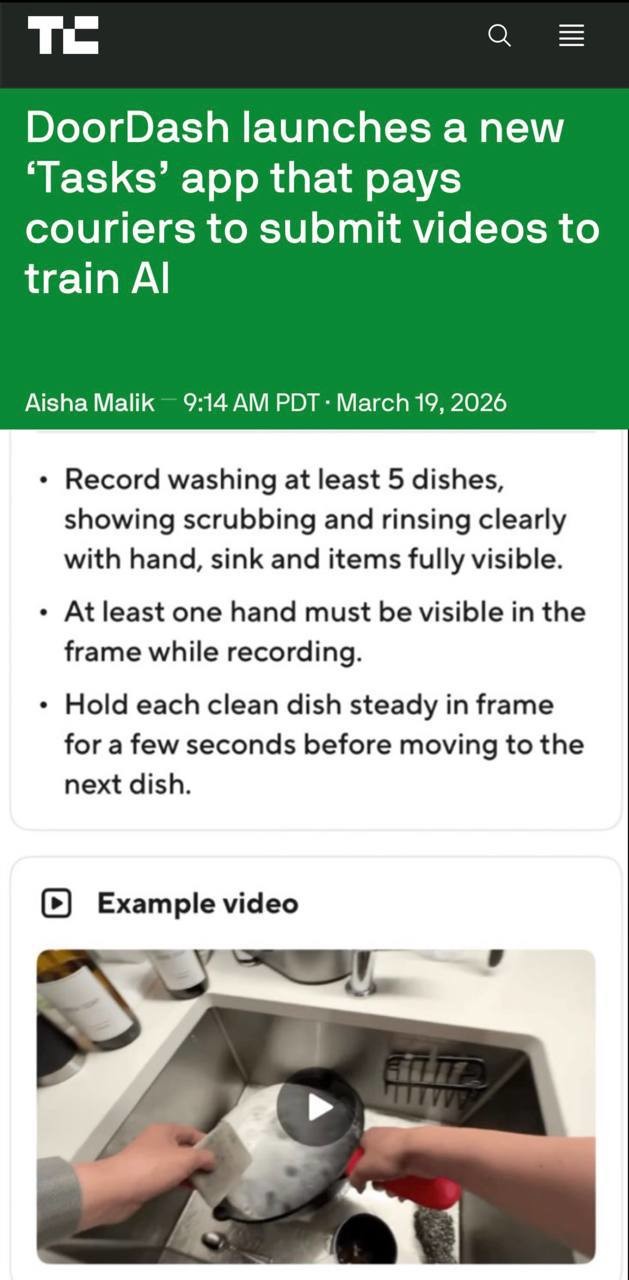View author Aisha Malik's profile
The width and height of the screenshot is (629, 1280).
click(89, 403)
